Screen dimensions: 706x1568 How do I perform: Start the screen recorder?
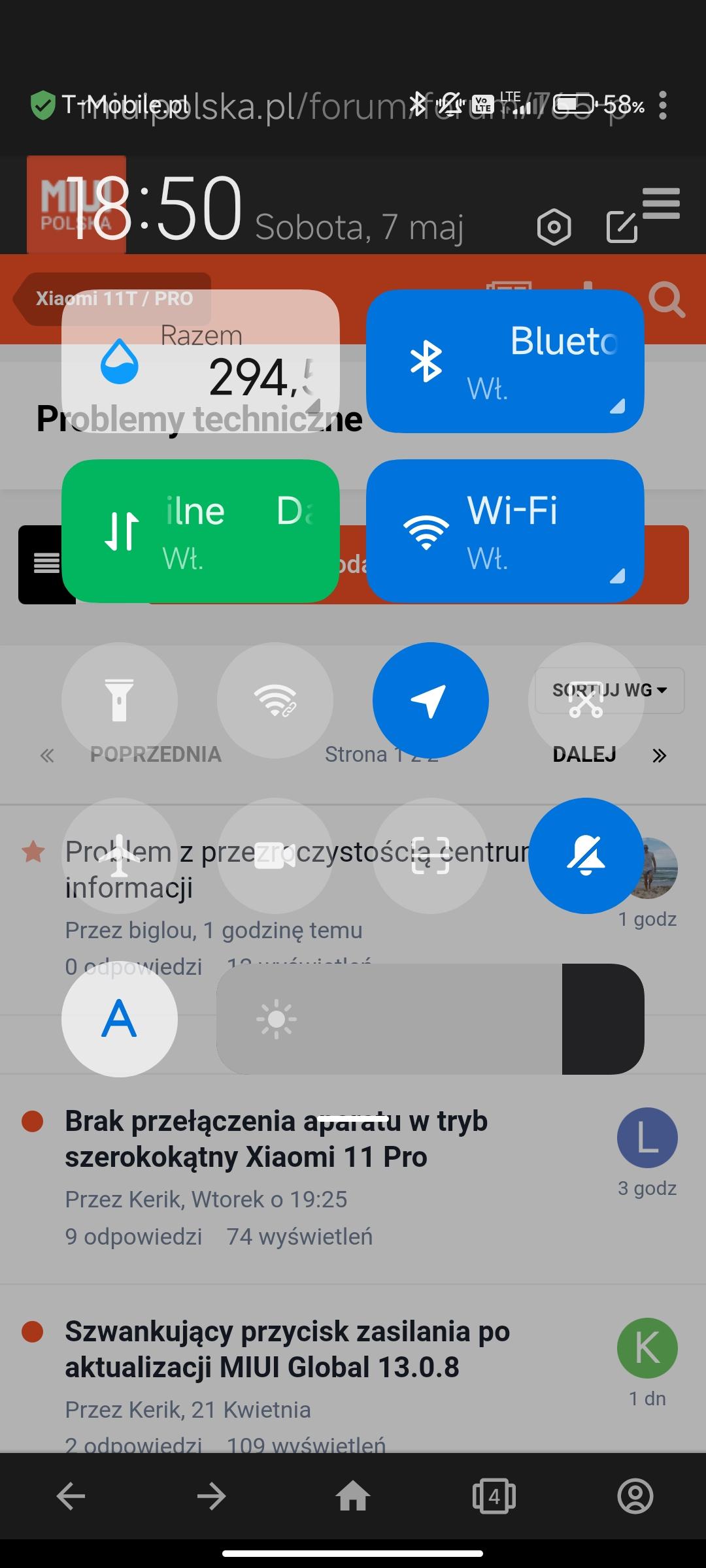tap(275, 855)
